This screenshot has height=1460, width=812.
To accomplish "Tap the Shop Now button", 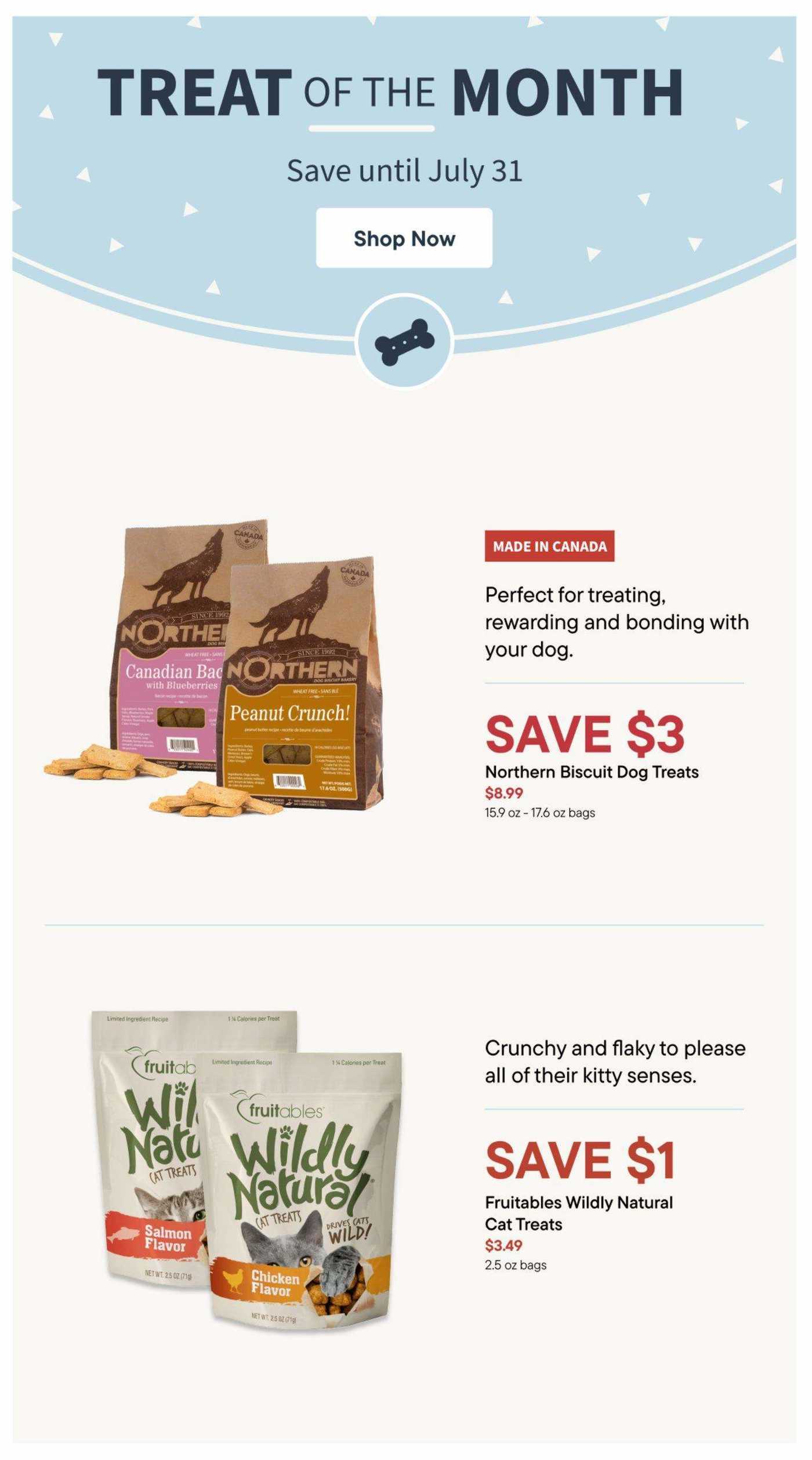I will [404, 238].
